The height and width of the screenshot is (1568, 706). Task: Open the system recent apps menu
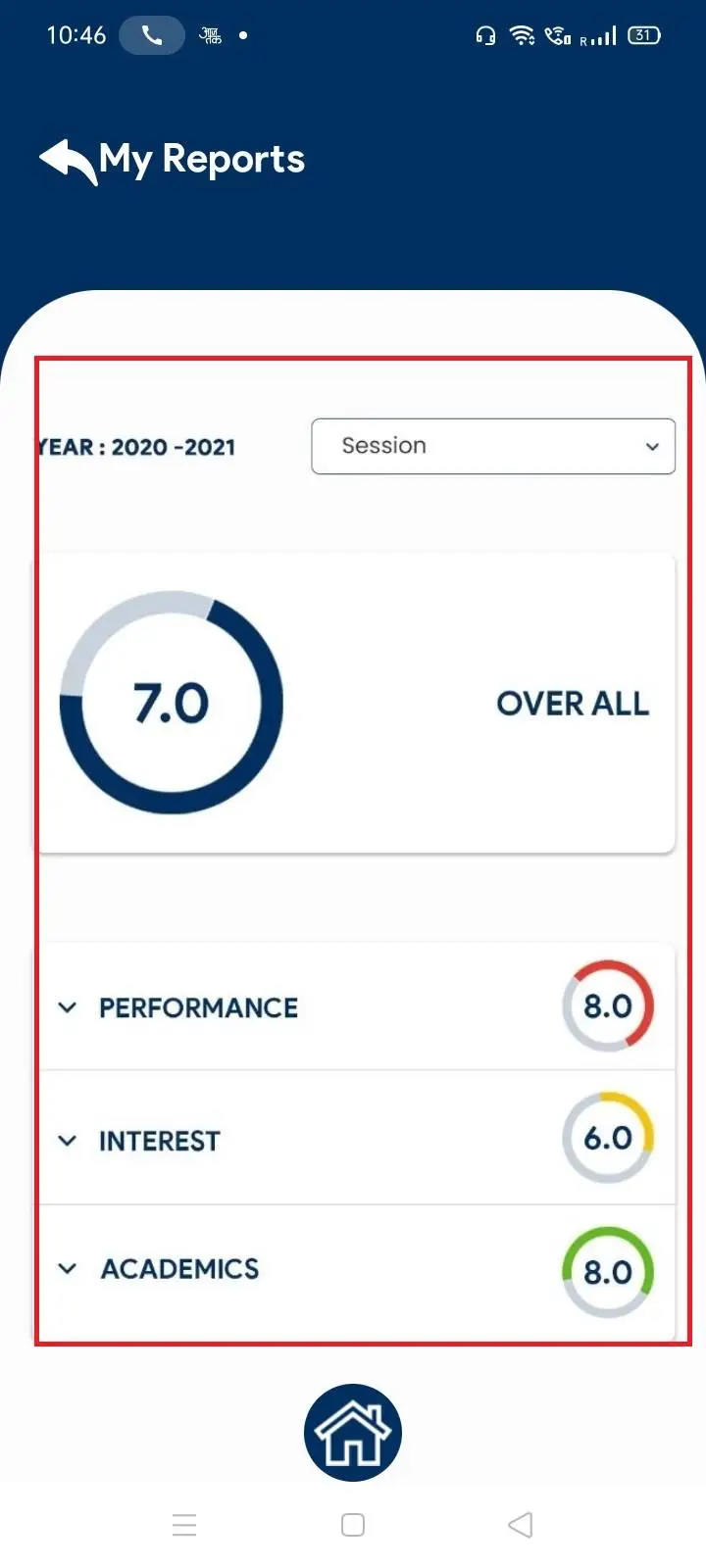point(184,1525)
